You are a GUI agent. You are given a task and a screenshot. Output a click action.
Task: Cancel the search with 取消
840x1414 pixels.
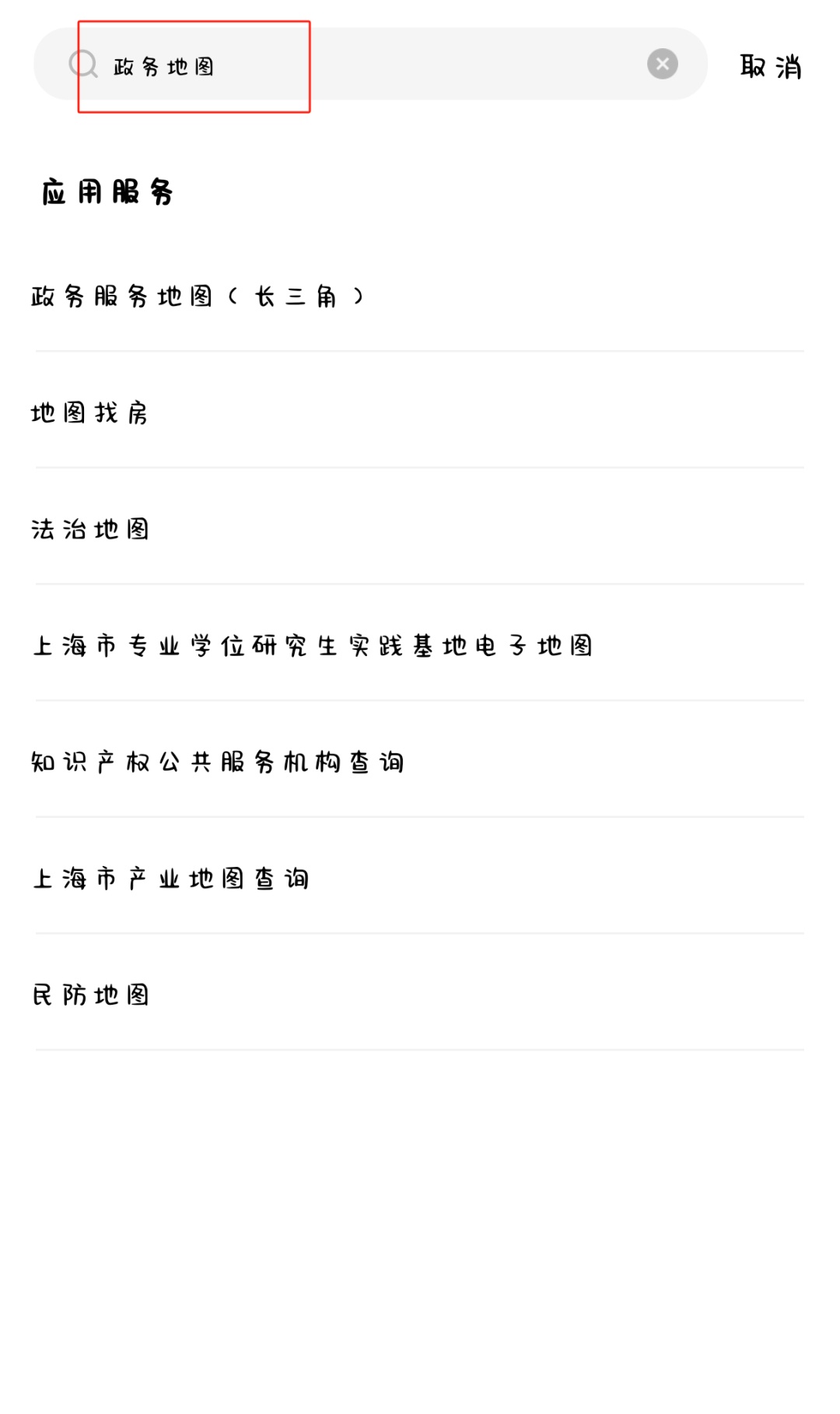click(771, 66)
